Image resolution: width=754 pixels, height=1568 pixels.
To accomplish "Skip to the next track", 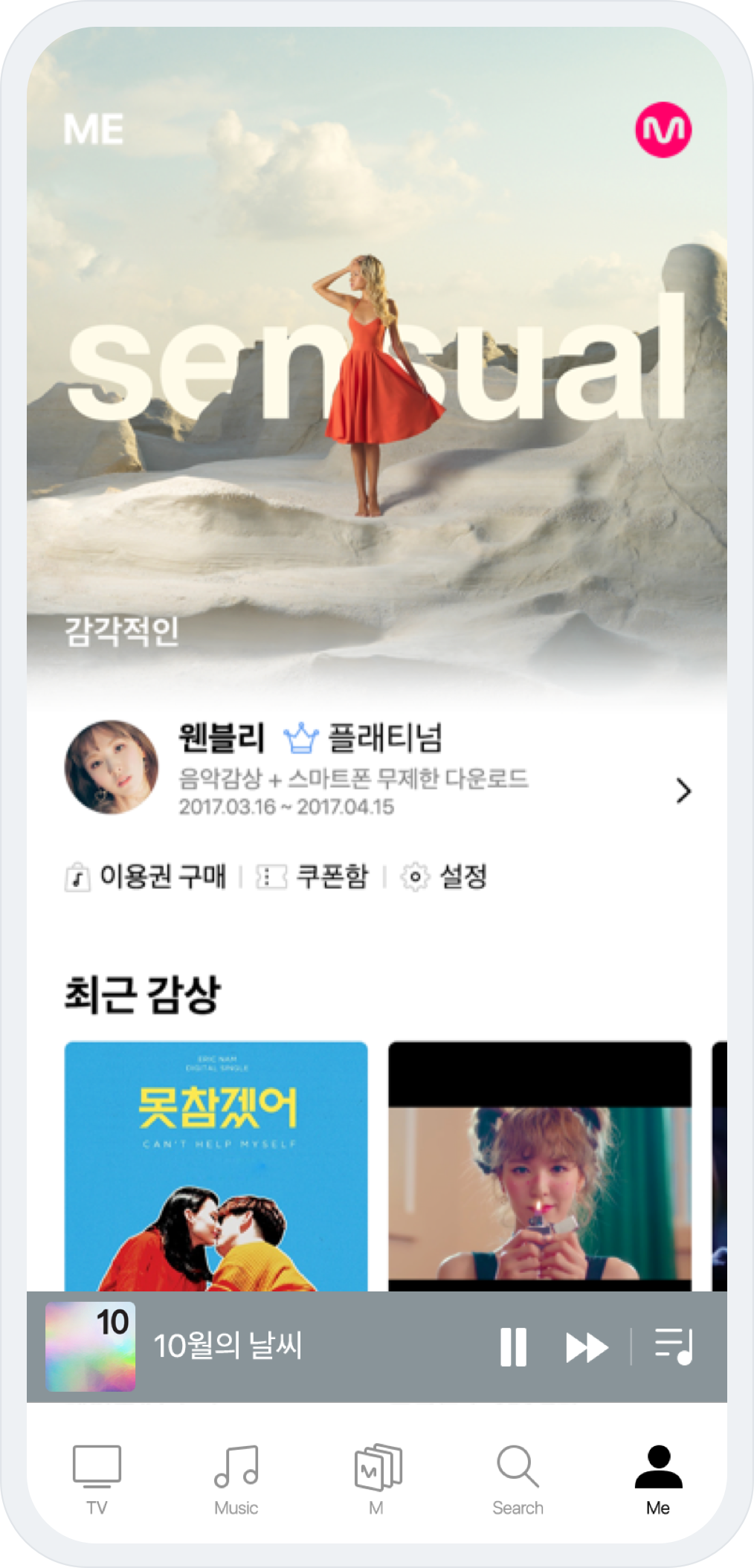I will tap(586, 1346).
